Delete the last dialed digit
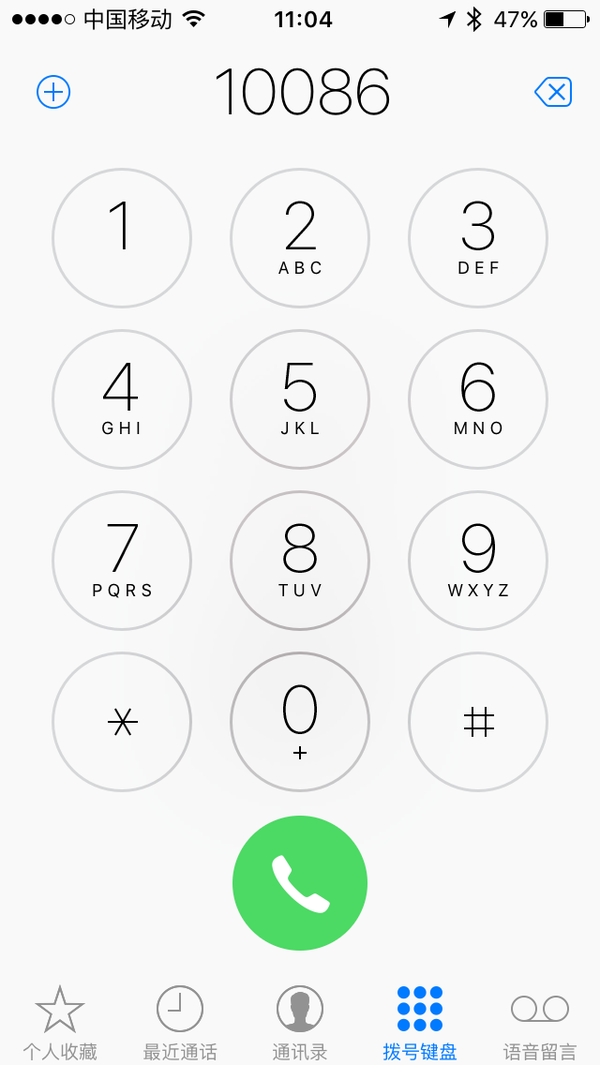Viewport: 600px width, 1065px height. click(x=553, y=92)
